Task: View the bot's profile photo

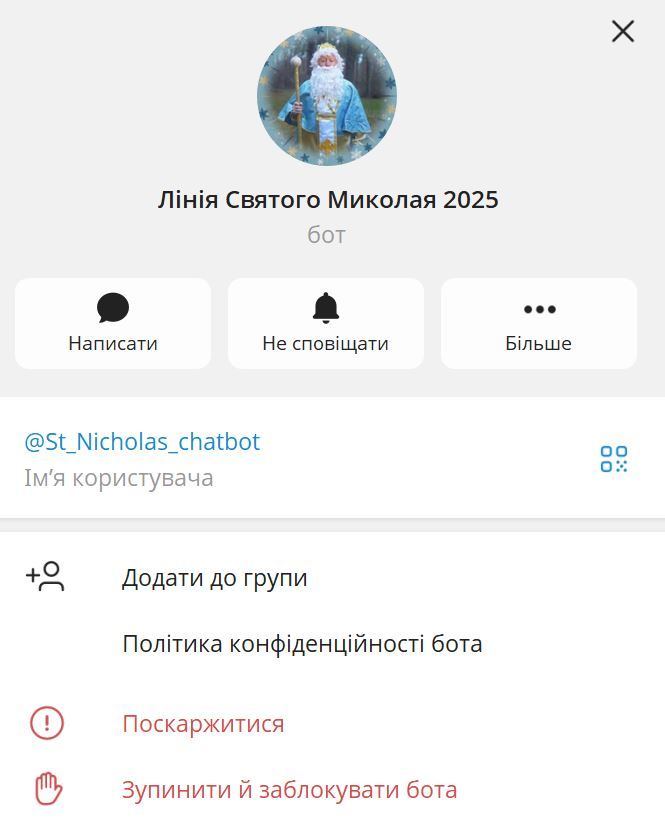Action: point(327,96)
